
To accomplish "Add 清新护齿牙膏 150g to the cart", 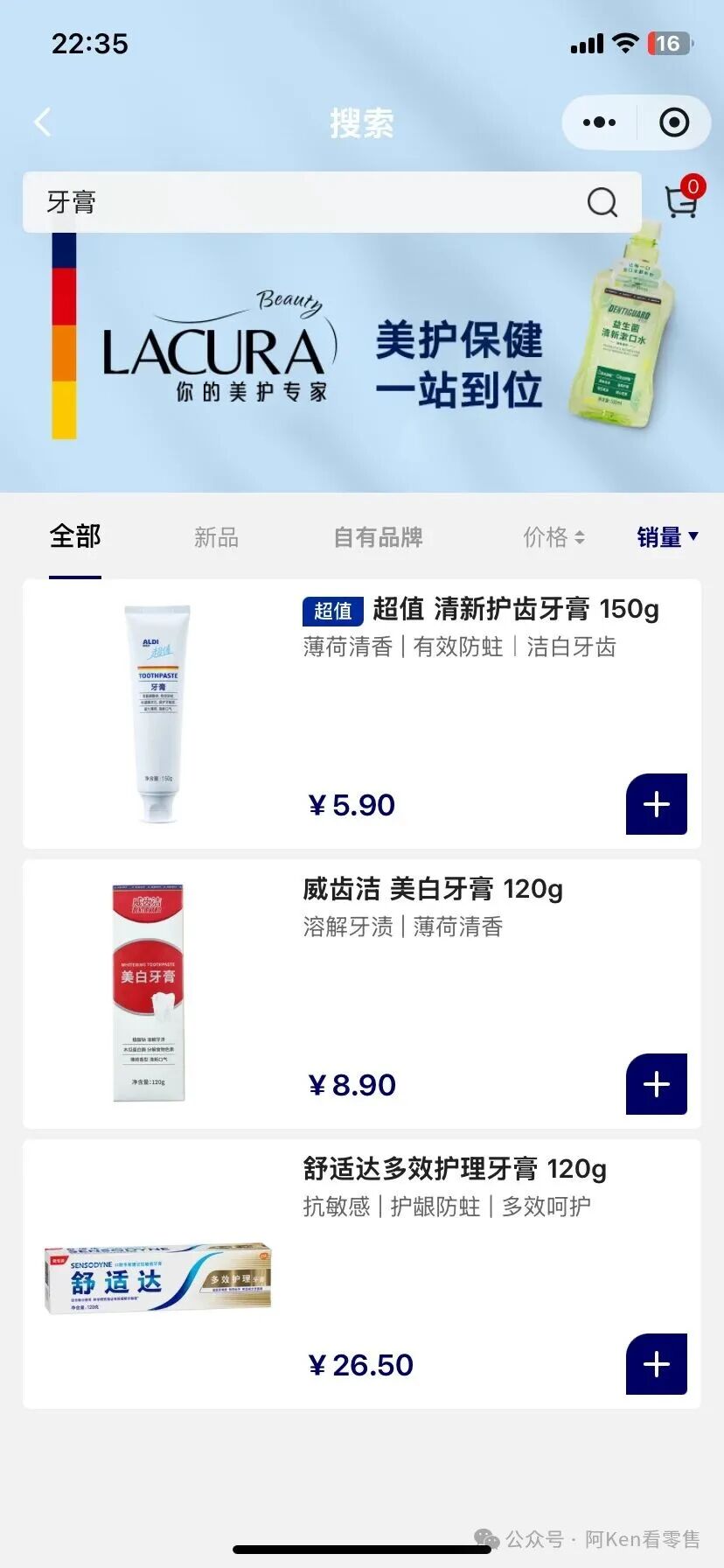I will pos(657,804).
